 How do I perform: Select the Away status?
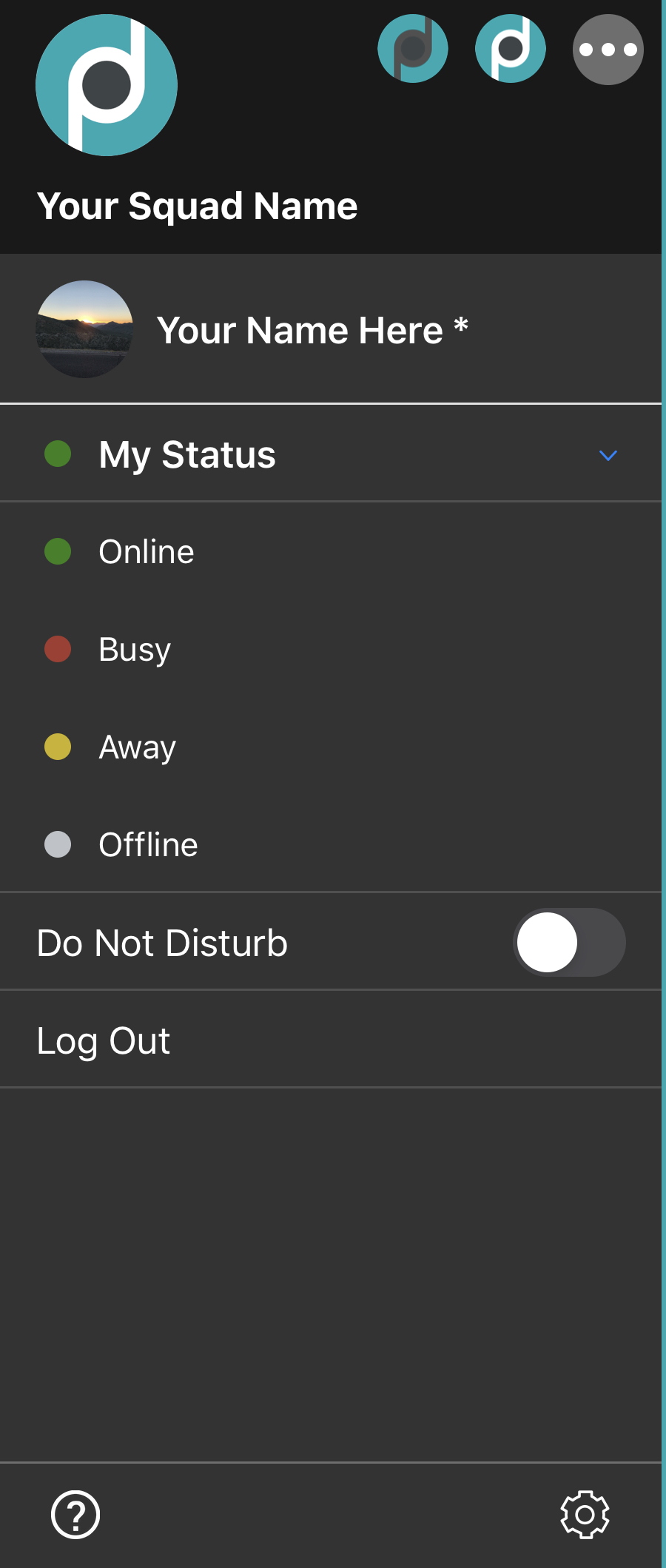[x=138, y=747]
